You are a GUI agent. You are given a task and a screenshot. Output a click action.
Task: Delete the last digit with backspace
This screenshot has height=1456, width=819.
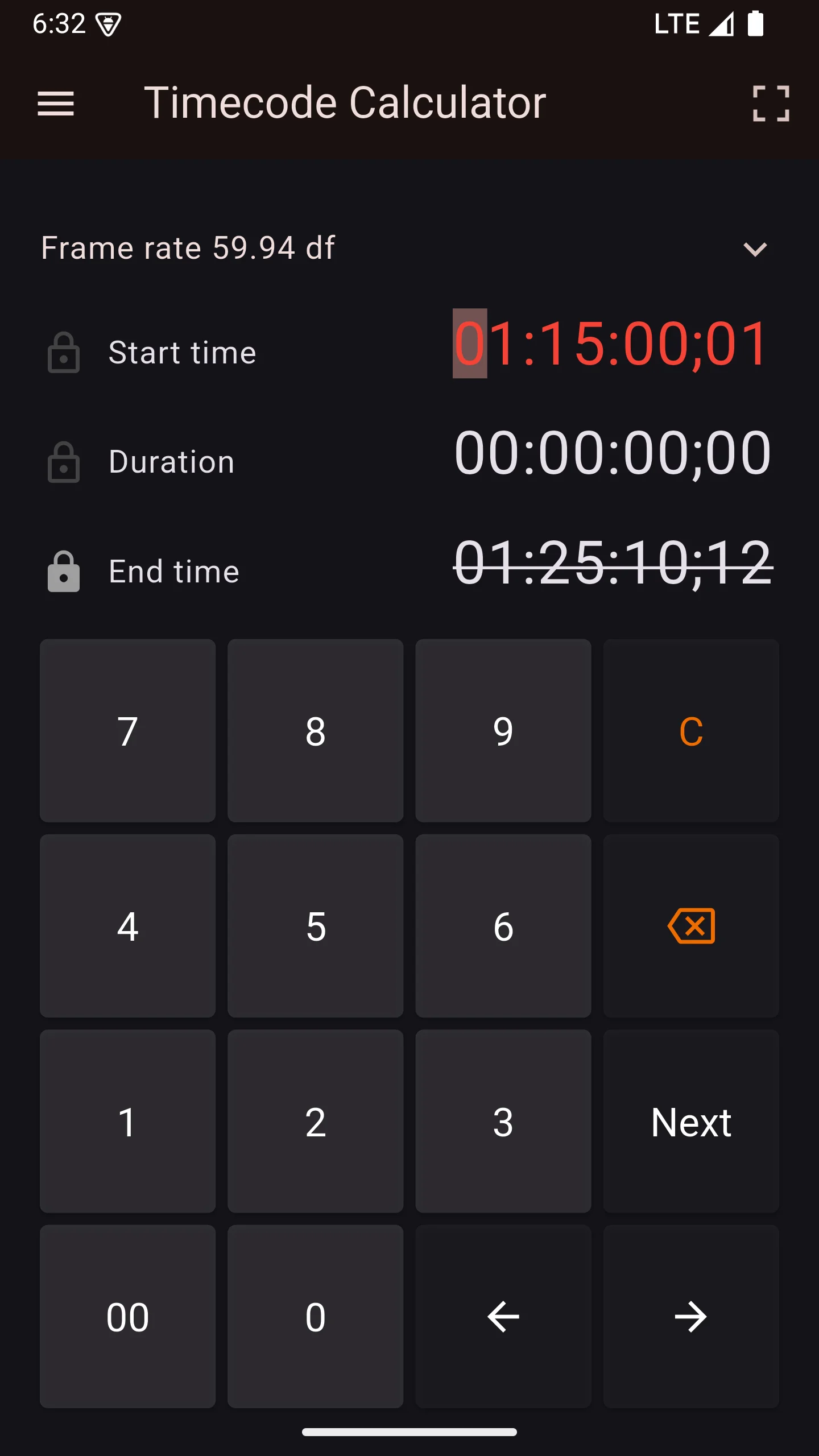point(690,926)
